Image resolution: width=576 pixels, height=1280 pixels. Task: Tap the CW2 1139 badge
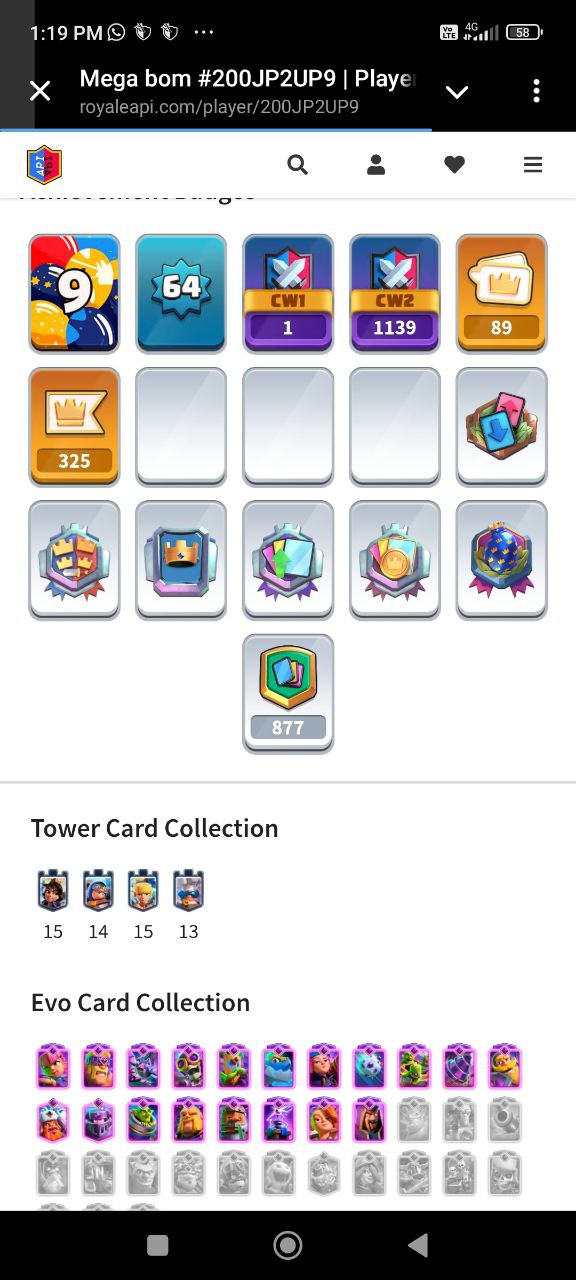395,294
